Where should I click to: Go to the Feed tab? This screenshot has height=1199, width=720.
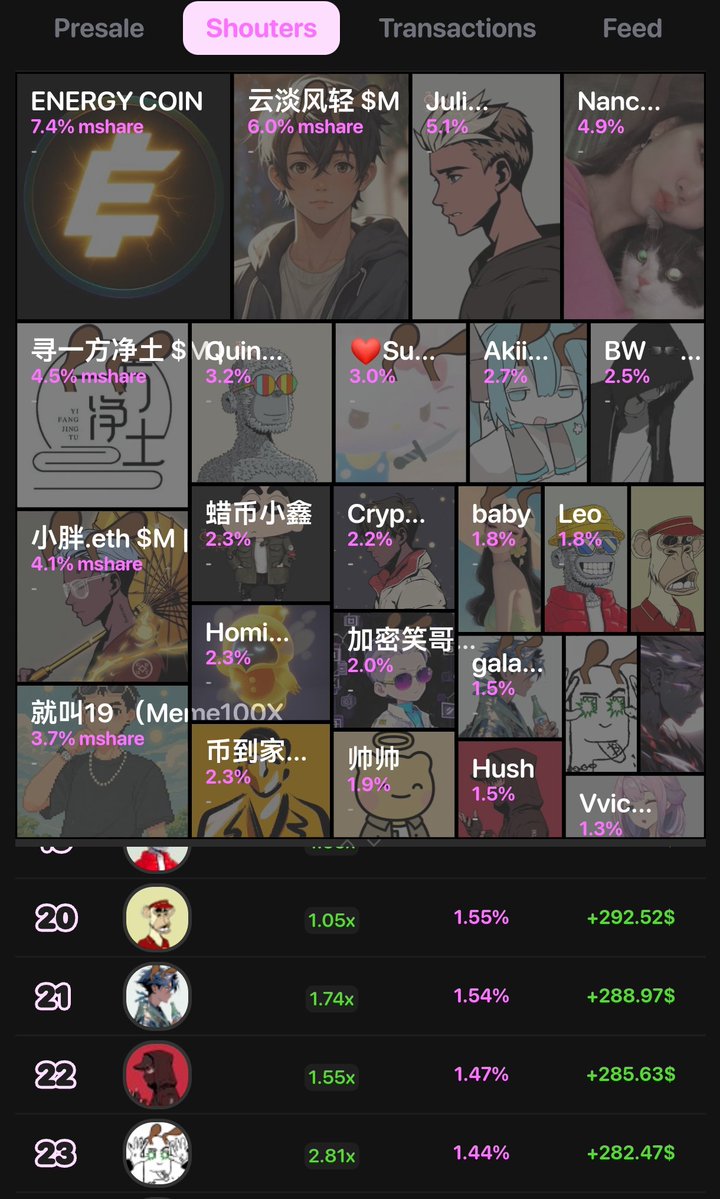tap(632, 29)
